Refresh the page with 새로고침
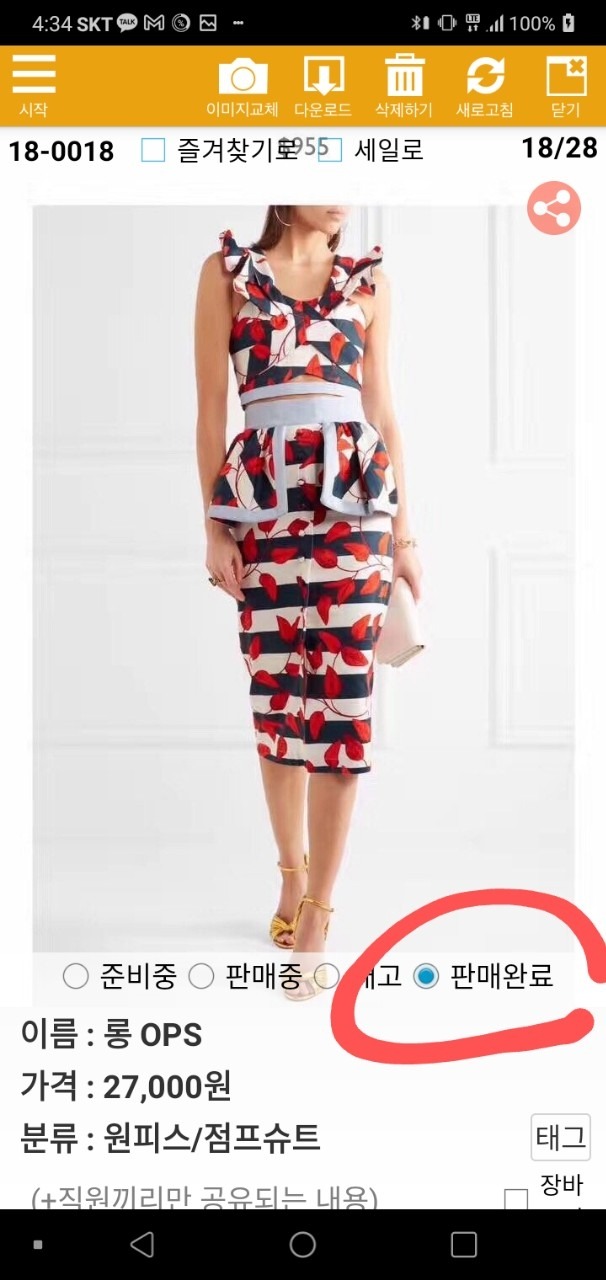 coord(485,85)
